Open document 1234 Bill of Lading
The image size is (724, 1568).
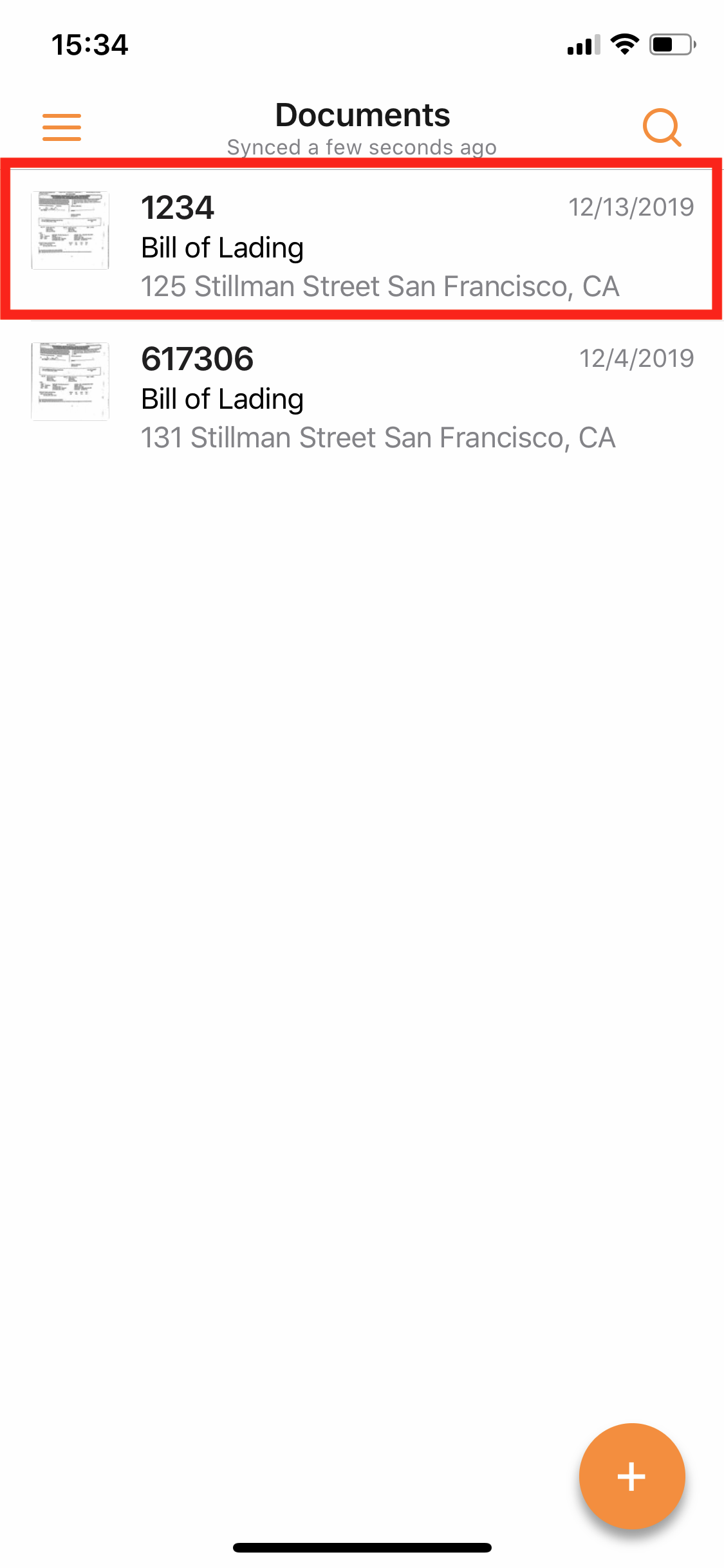click(x=360, y=245)
